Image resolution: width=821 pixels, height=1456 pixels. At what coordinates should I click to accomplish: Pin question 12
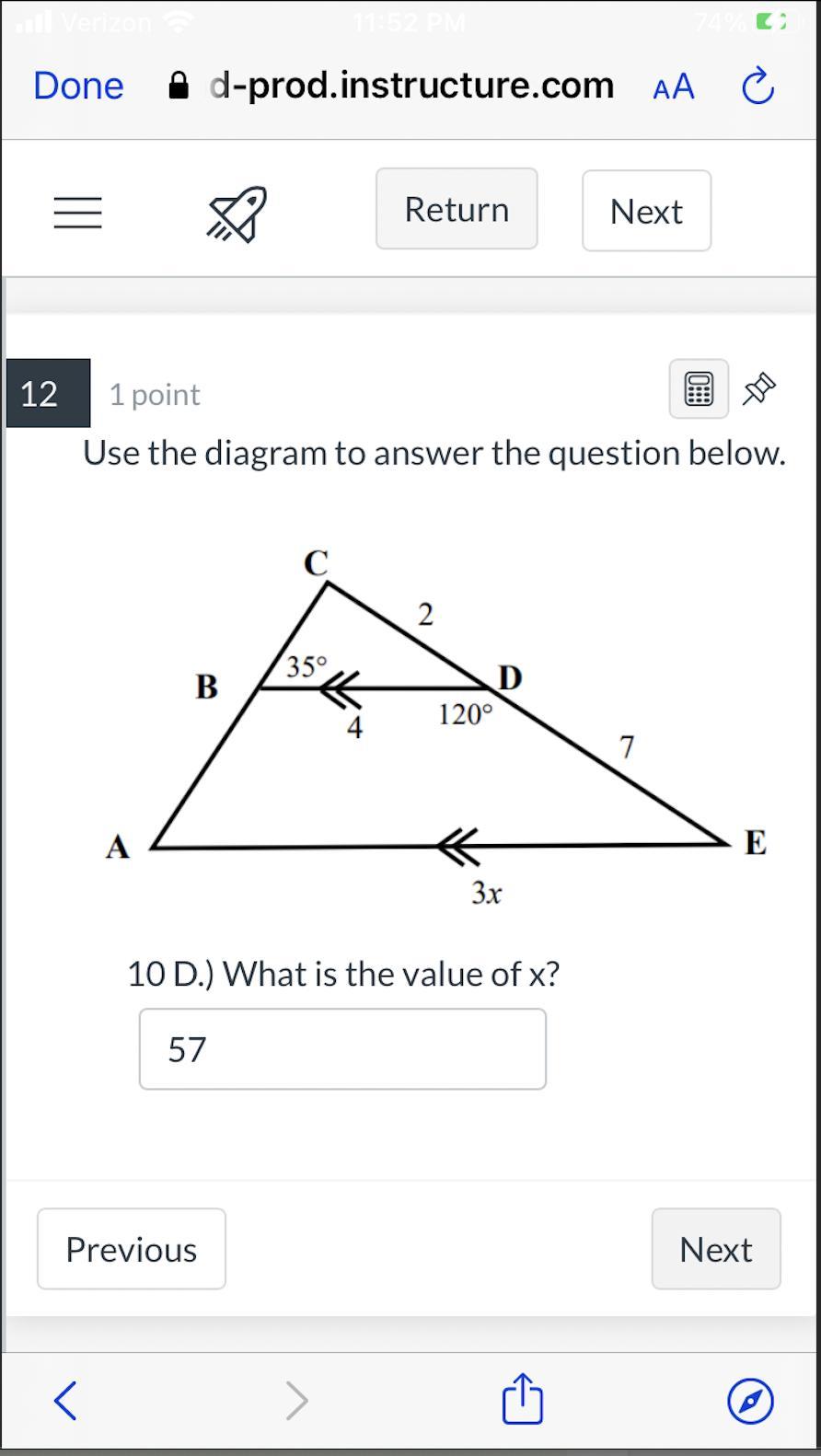758,389
